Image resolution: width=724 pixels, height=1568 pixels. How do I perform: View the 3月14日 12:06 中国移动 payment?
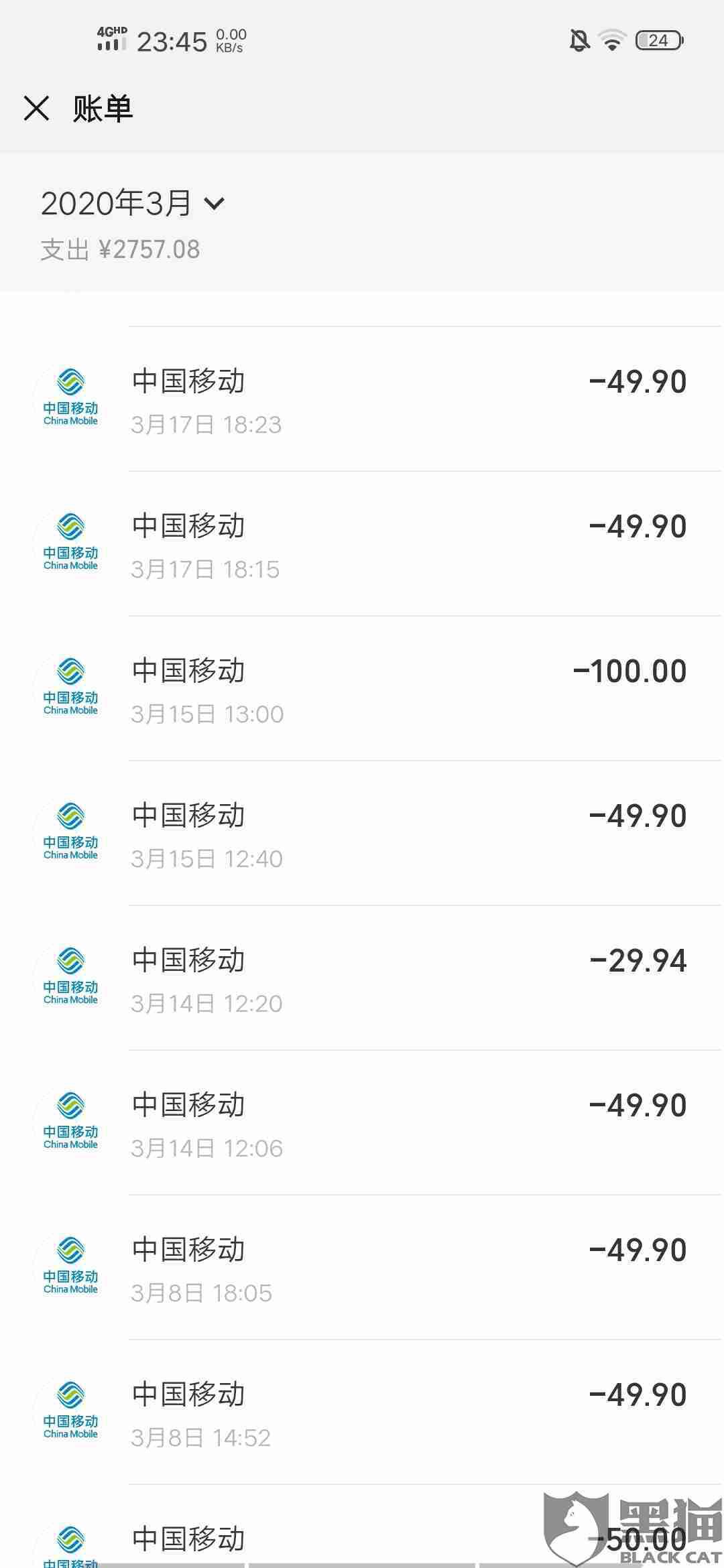375,1124
